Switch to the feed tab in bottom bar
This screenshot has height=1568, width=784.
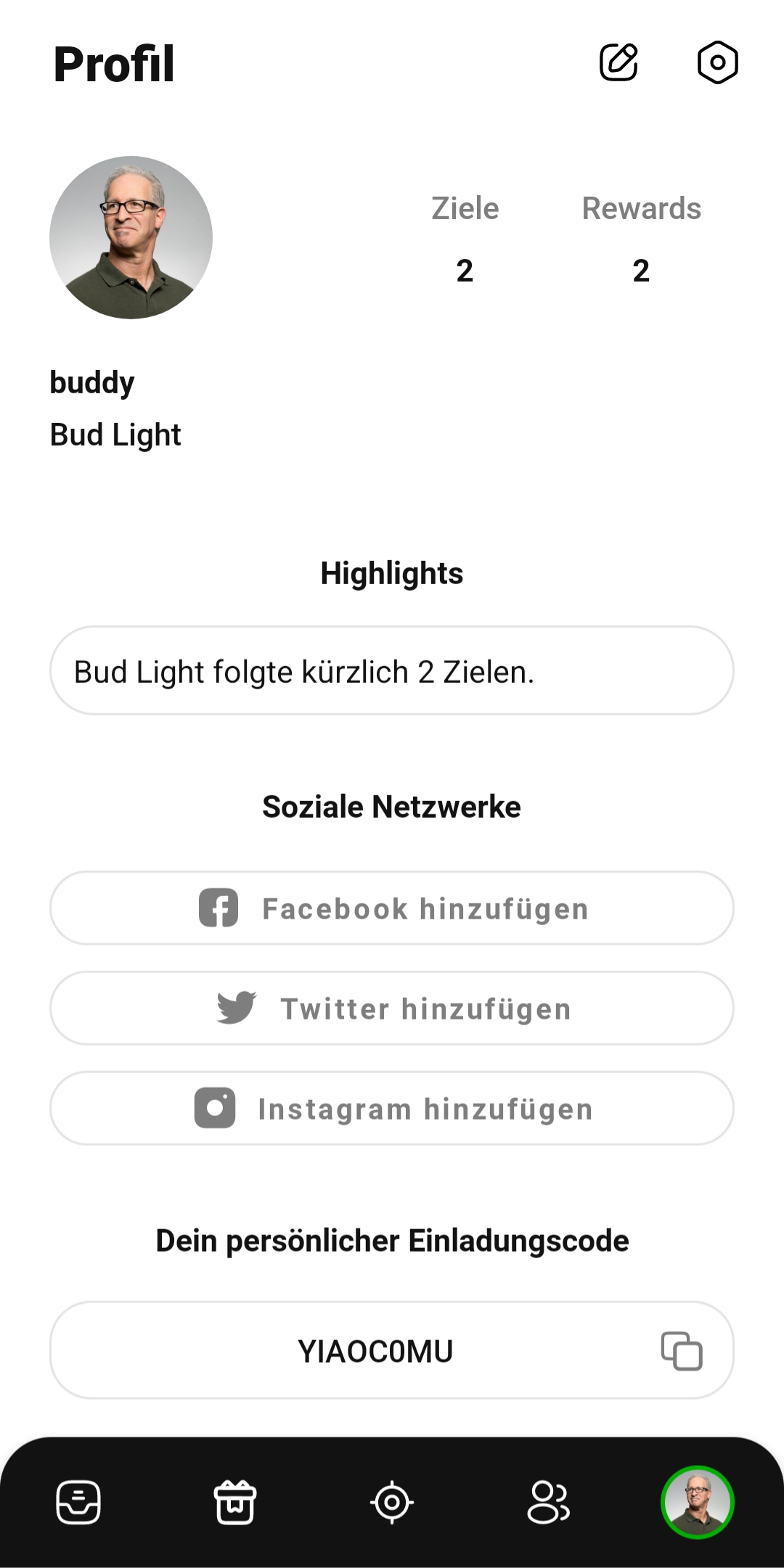point(78,1502)
